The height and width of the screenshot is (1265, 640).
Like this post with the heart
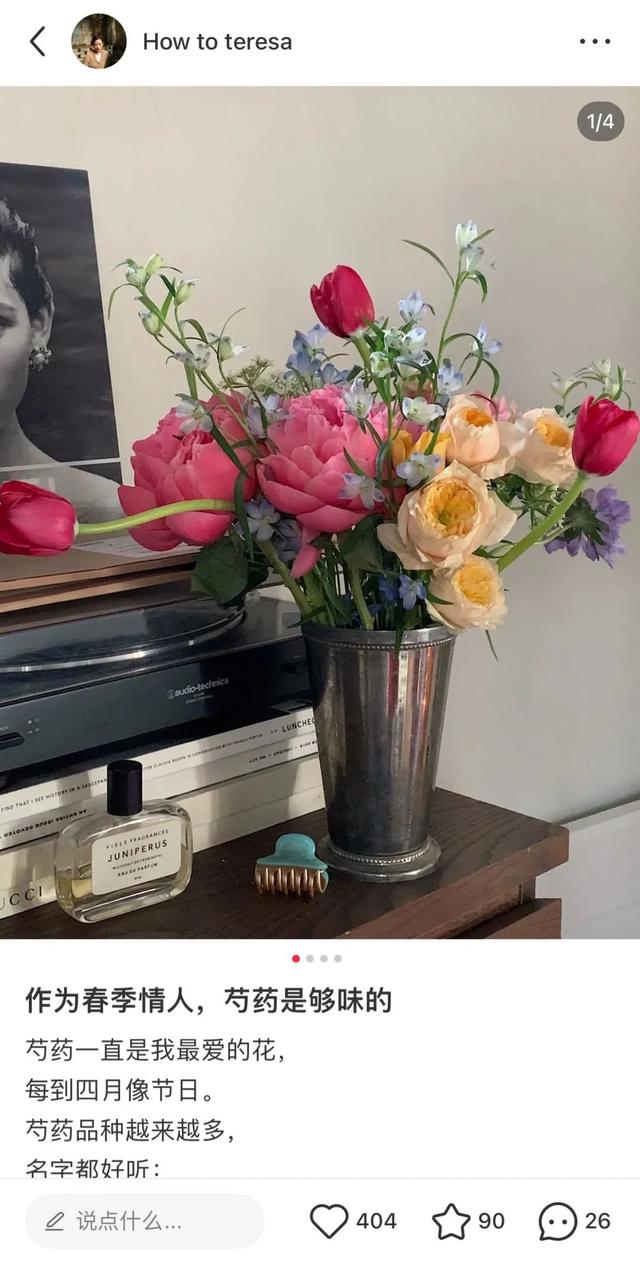click(x=329, y=1221)
